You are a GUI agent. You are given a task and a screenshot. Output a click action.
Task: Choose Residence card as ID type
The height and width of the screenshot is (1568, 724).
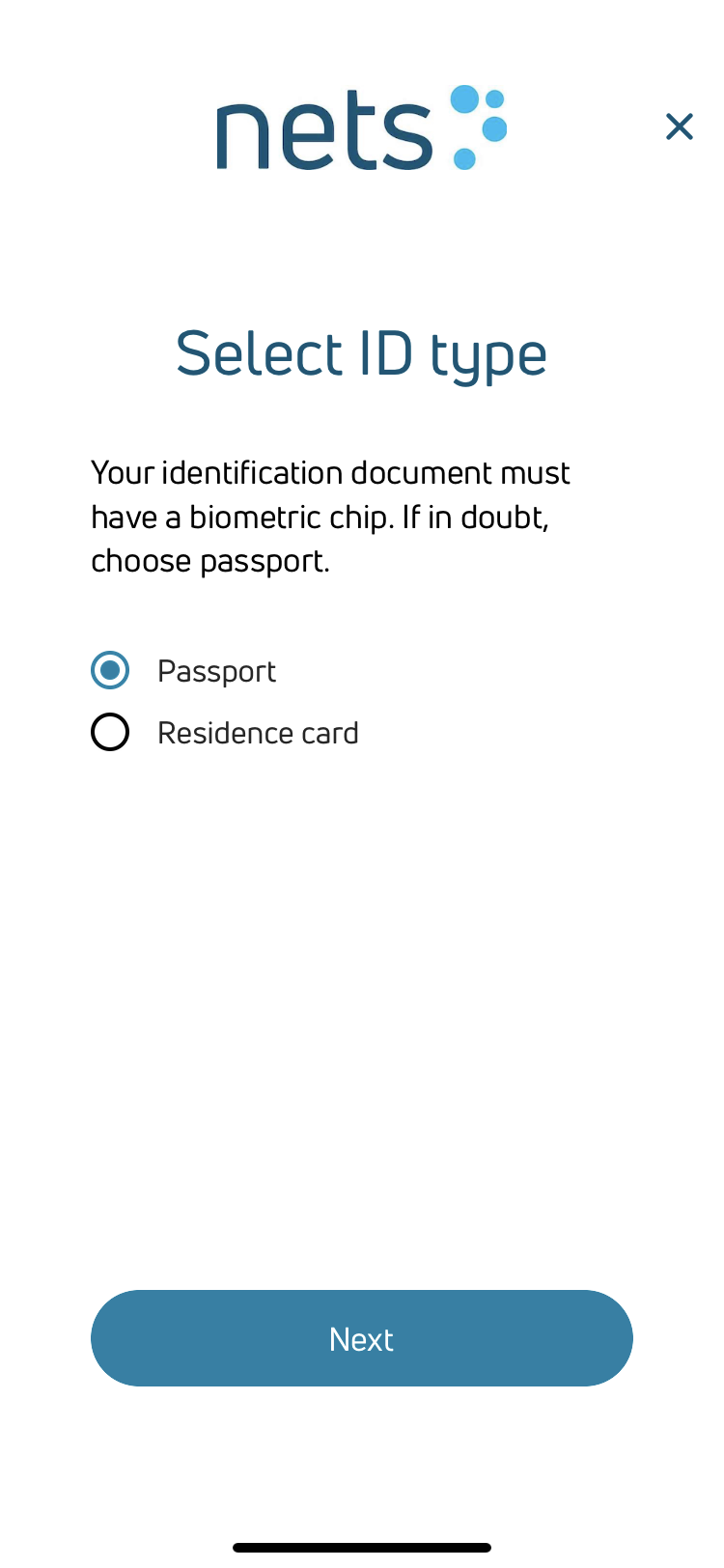click(110, 732)
